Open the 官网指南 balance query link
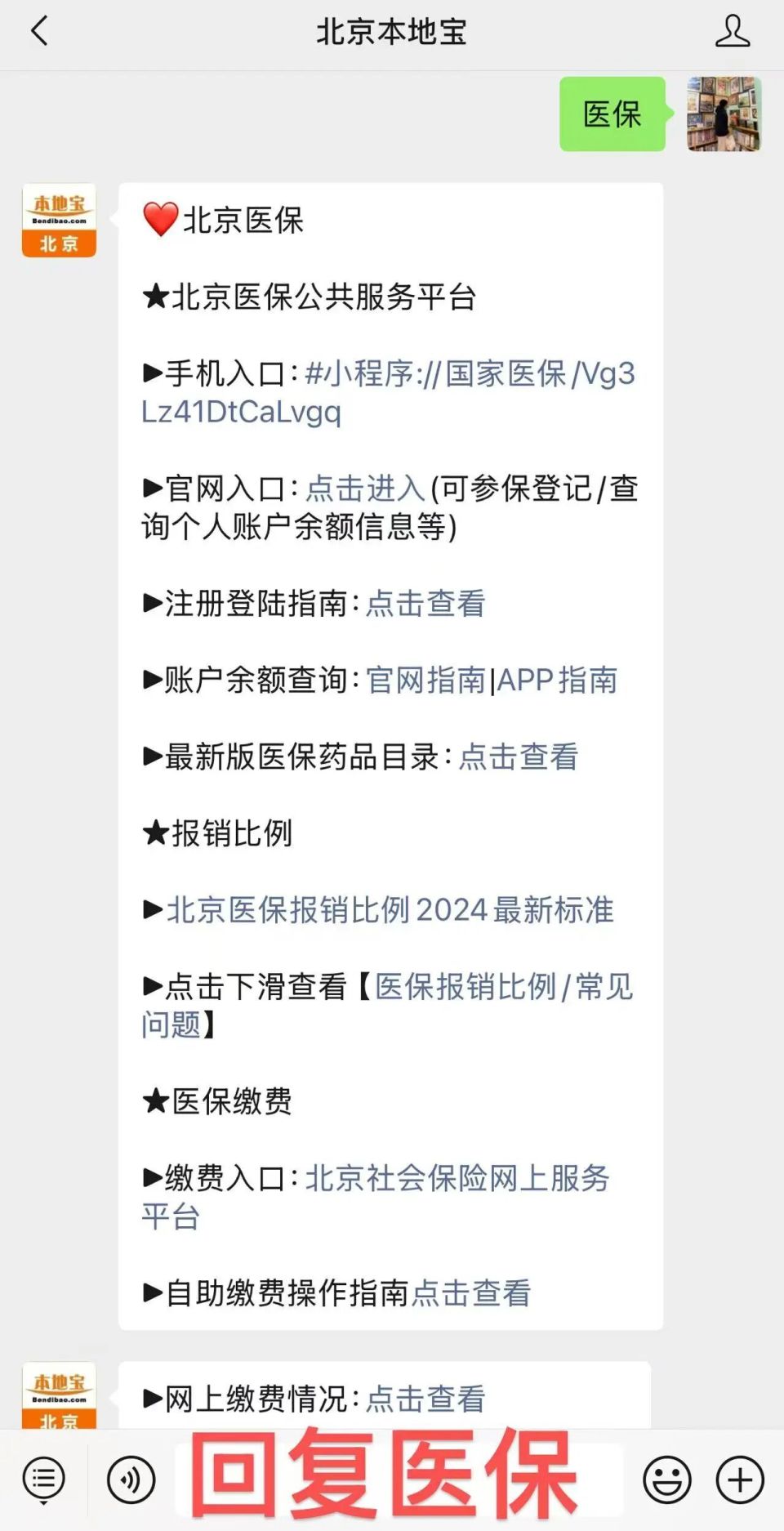784x1531 pixels. pos(428,681)
